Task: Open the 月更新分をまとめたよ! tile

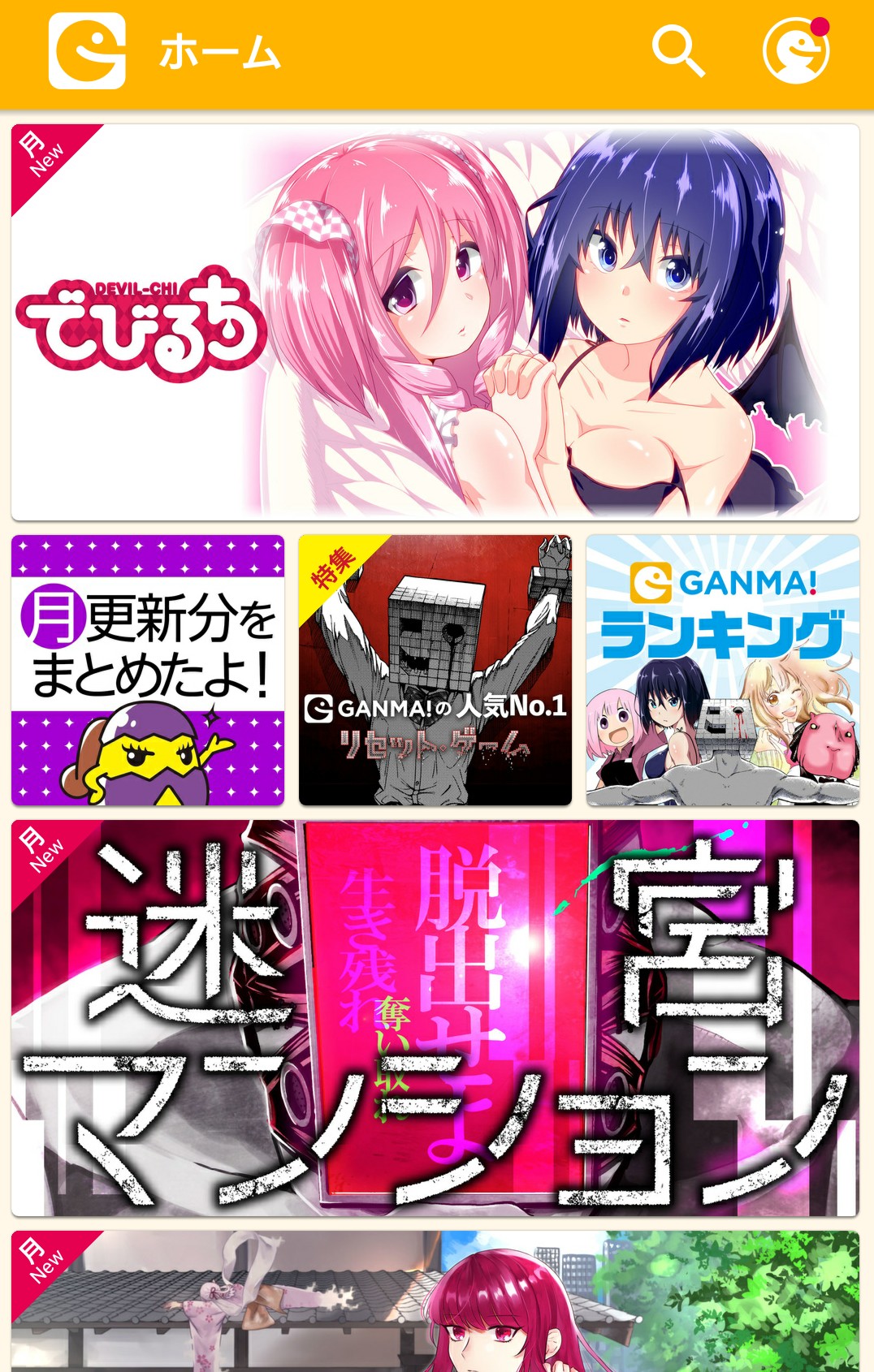Action: 148,670
